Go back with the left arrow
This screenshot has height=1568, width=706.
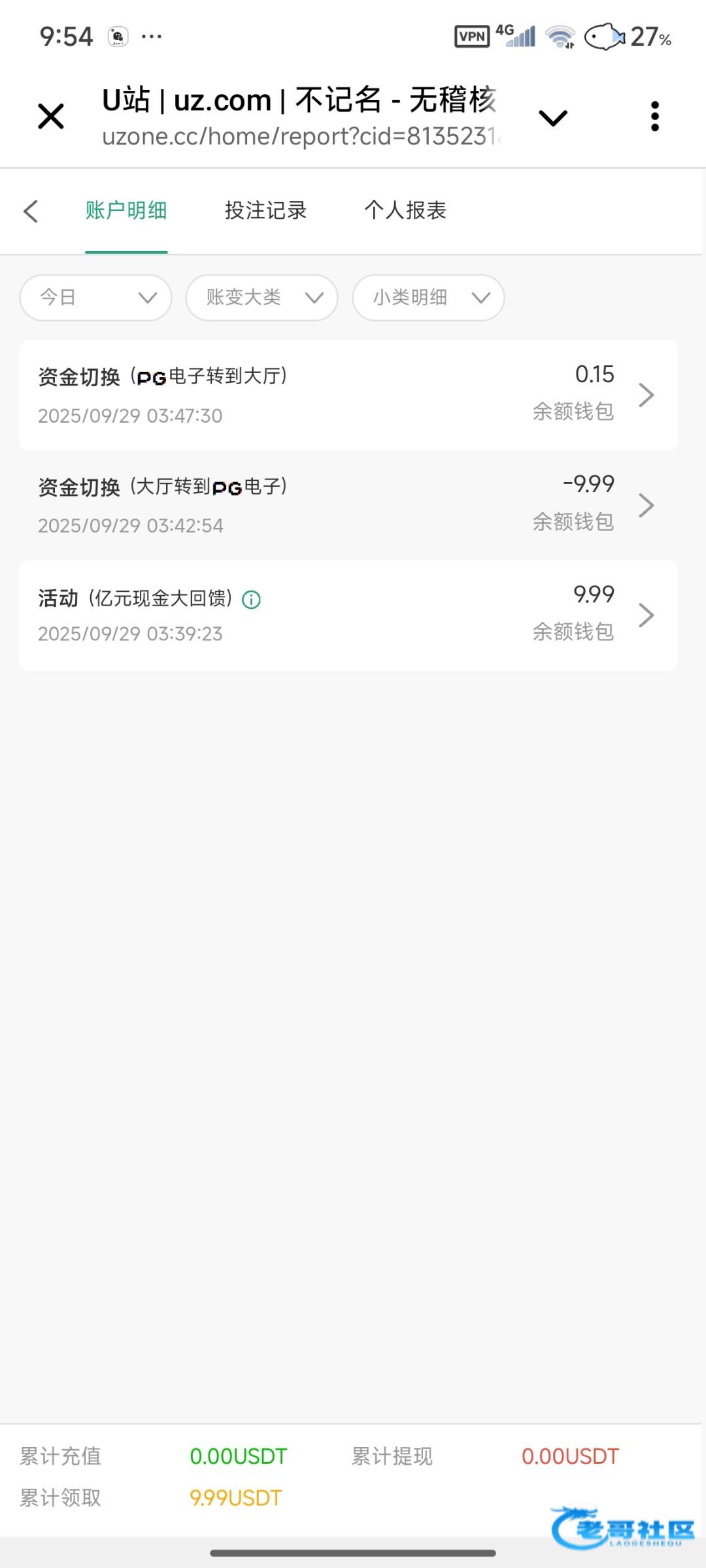31,211
